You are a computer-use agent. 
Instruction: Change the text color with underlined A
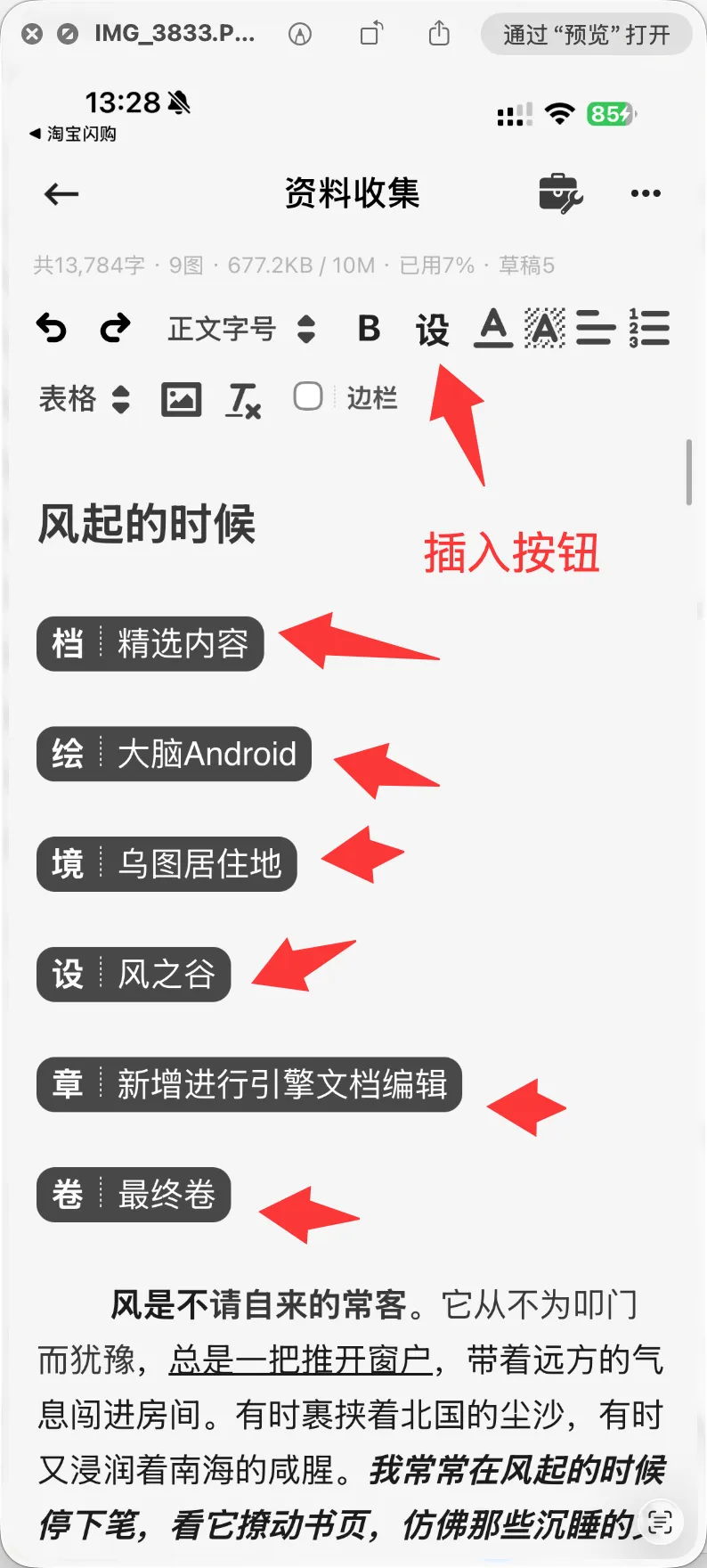(493, 328)
